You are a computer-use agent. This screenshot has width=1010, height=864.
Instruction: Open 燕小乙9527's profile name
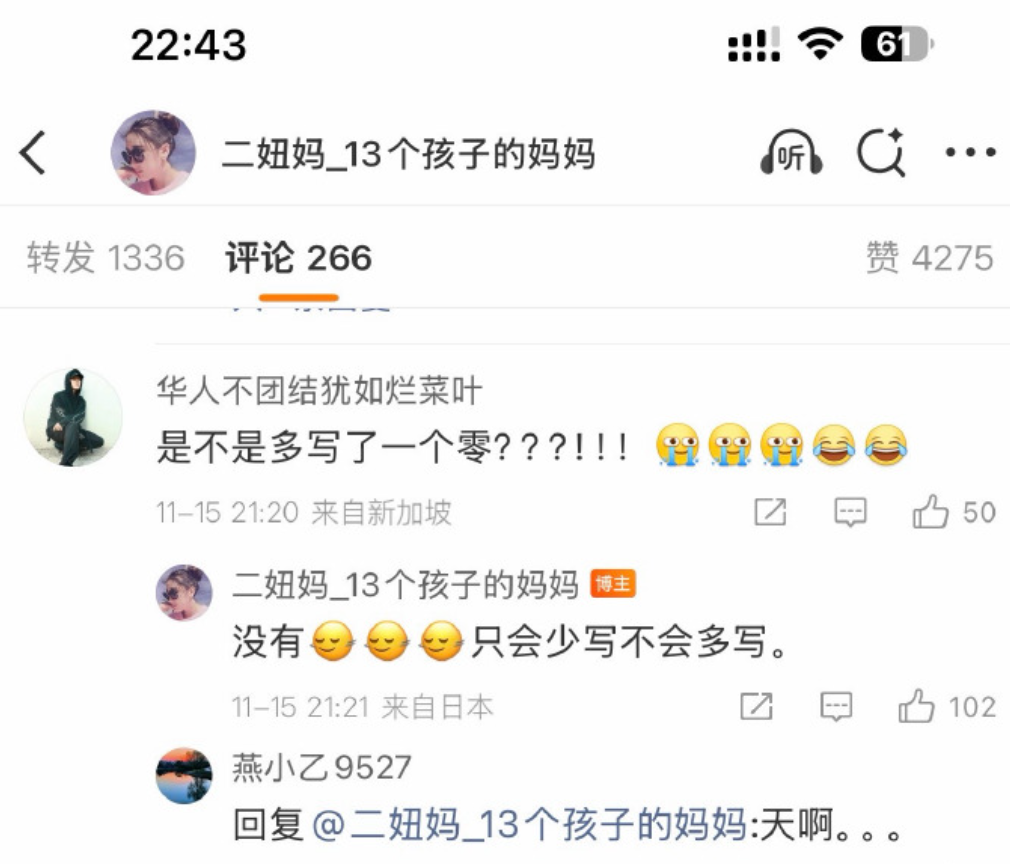[321, 768]
